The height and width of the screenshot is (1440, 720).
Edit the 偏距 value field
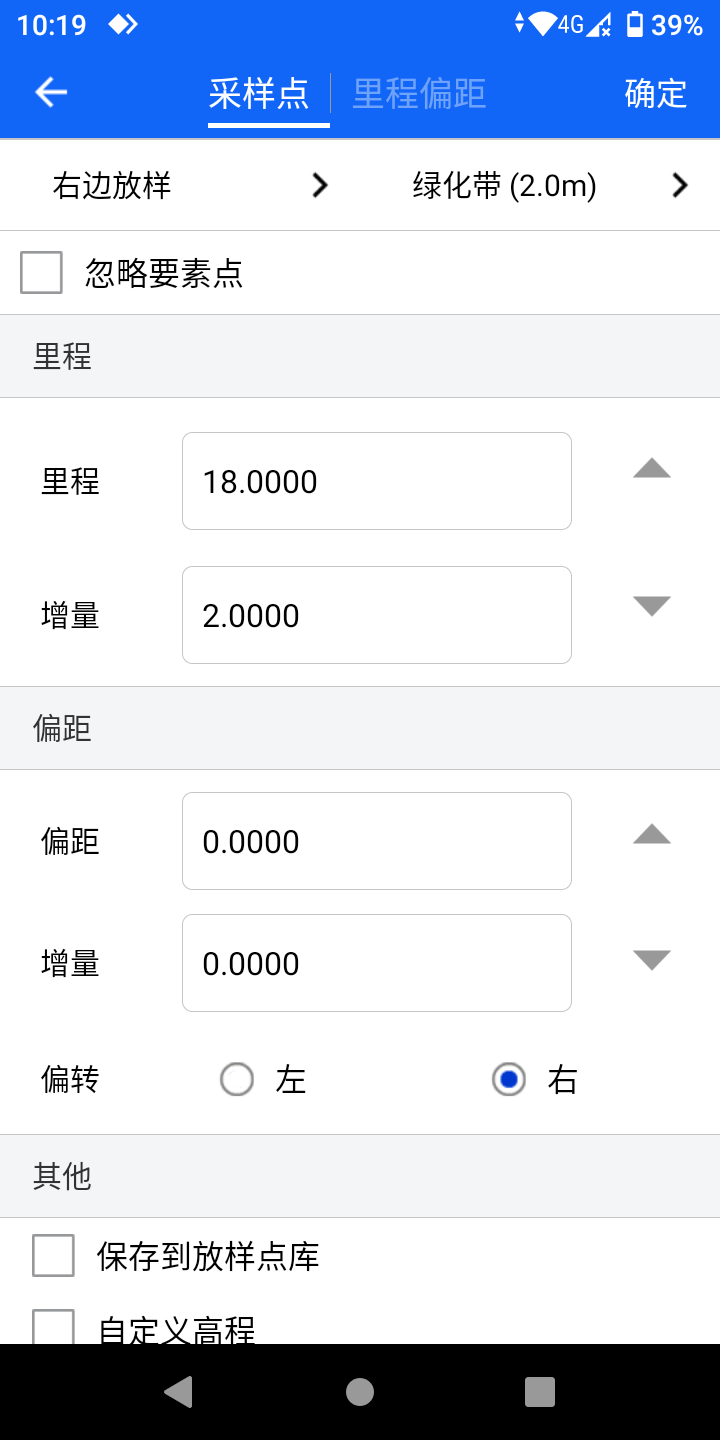tap(377, 841)
